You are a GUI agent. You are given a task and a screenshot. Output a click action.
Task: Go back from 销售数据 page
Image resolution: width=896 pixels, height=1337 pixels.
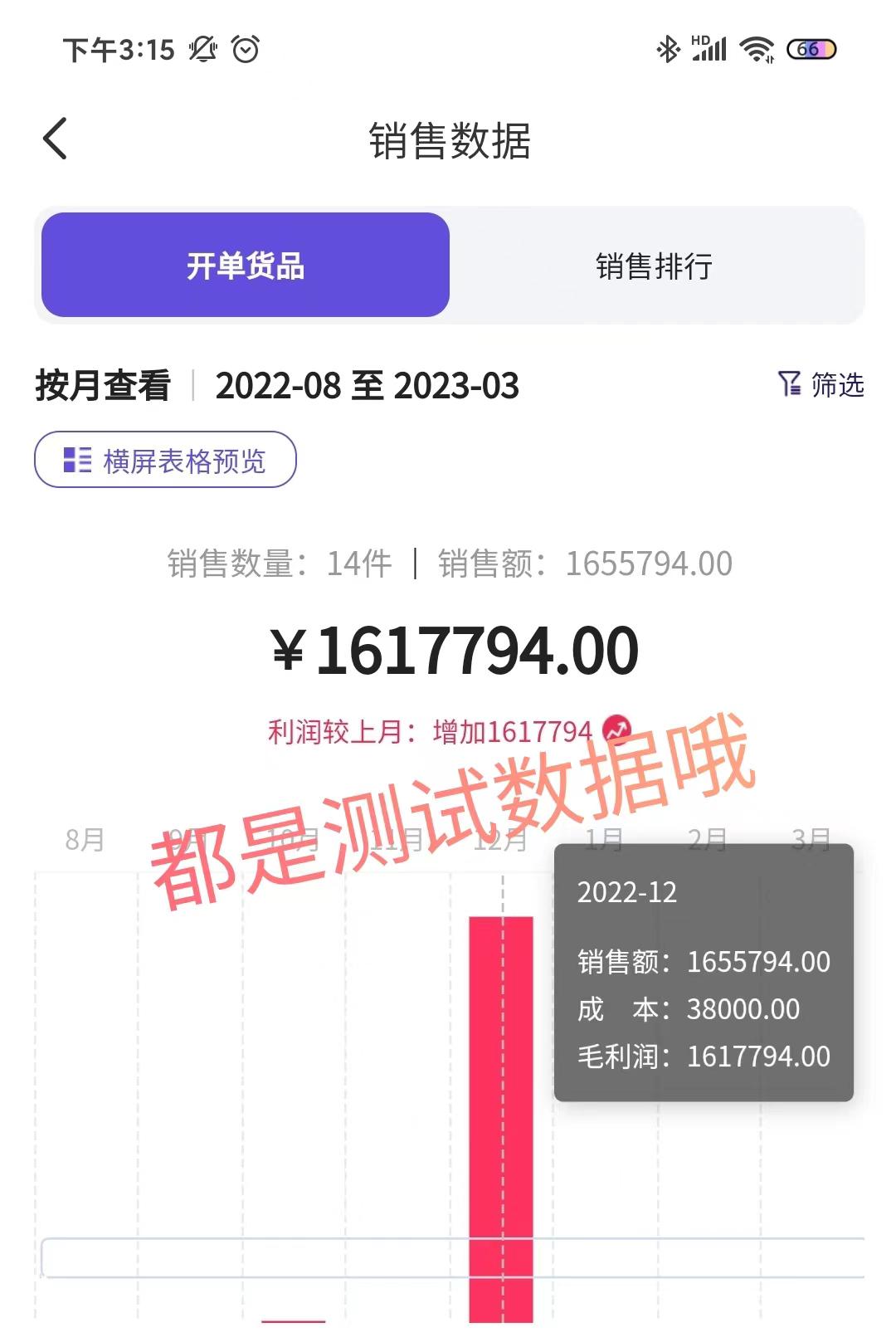tap(55, 139)
